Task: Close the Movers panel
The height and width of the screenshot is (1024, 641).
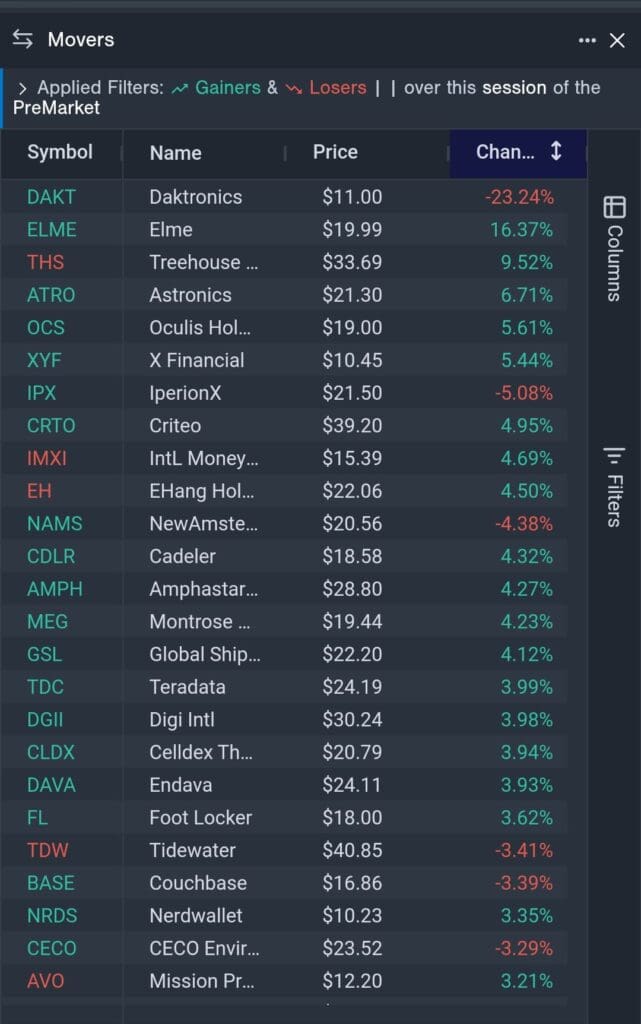Action: pos(617,40)
